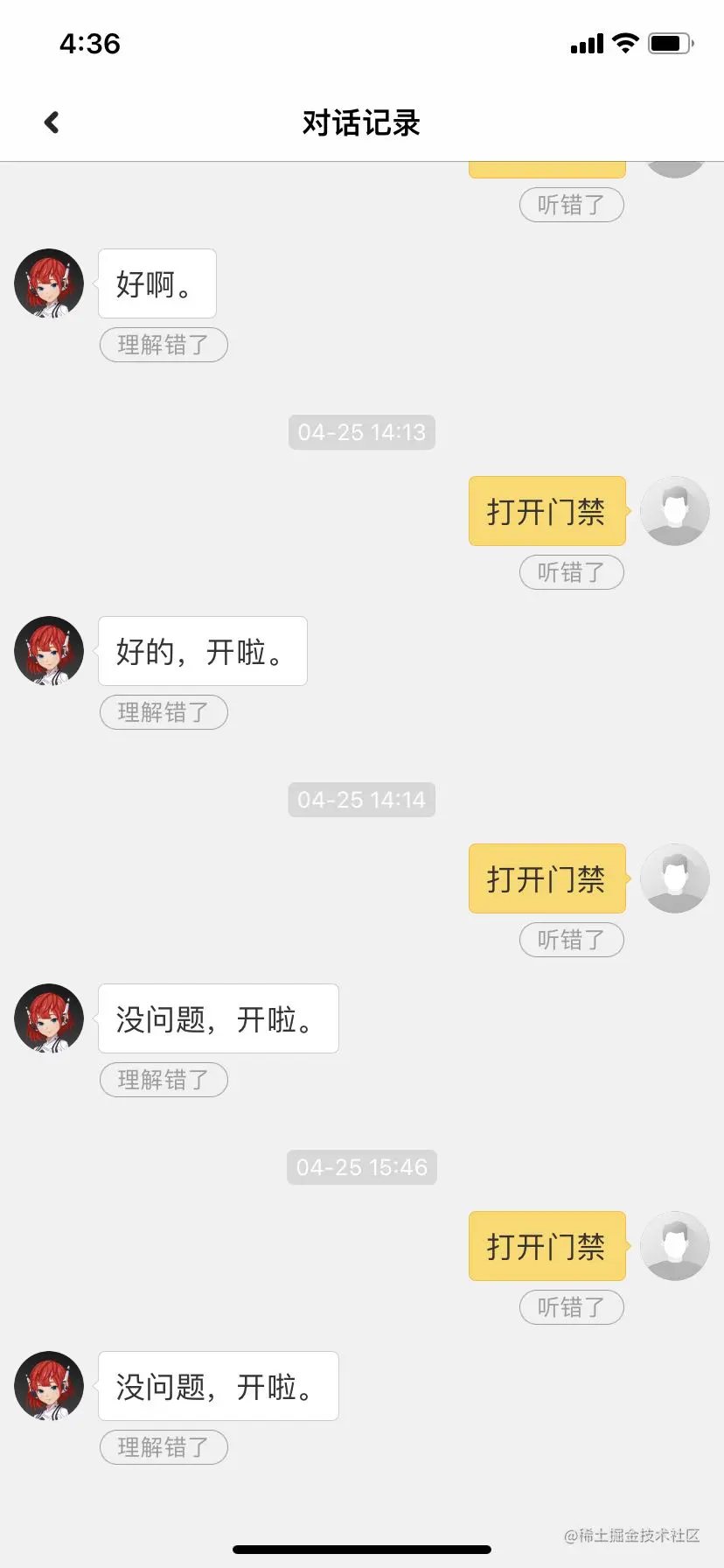724x1568 pixels.
Task: Tap 听错了 for the 14:13 打开门禁 message
Action: click(x=571, y=572)
